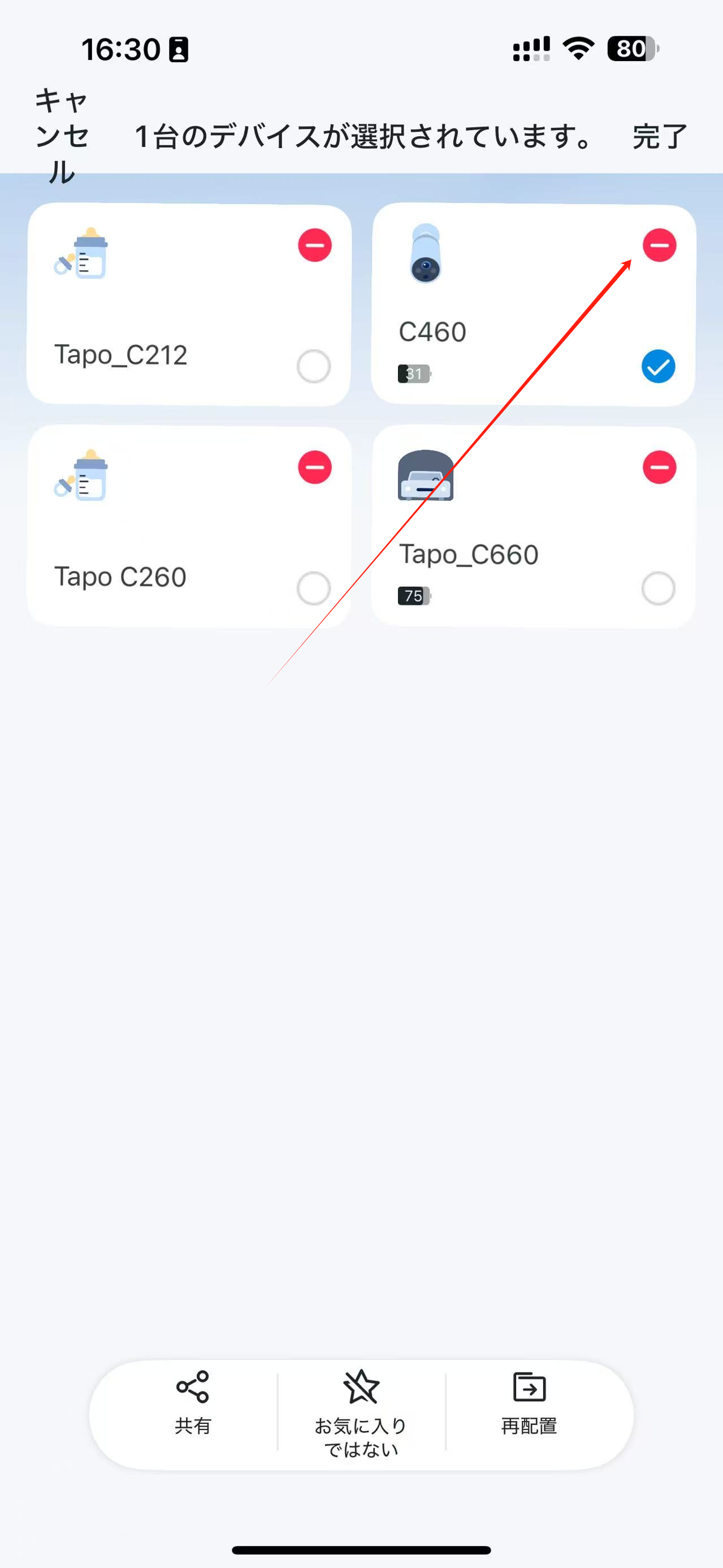
Task: Select the Tapo_C212 checkbox
Action: 313,366
